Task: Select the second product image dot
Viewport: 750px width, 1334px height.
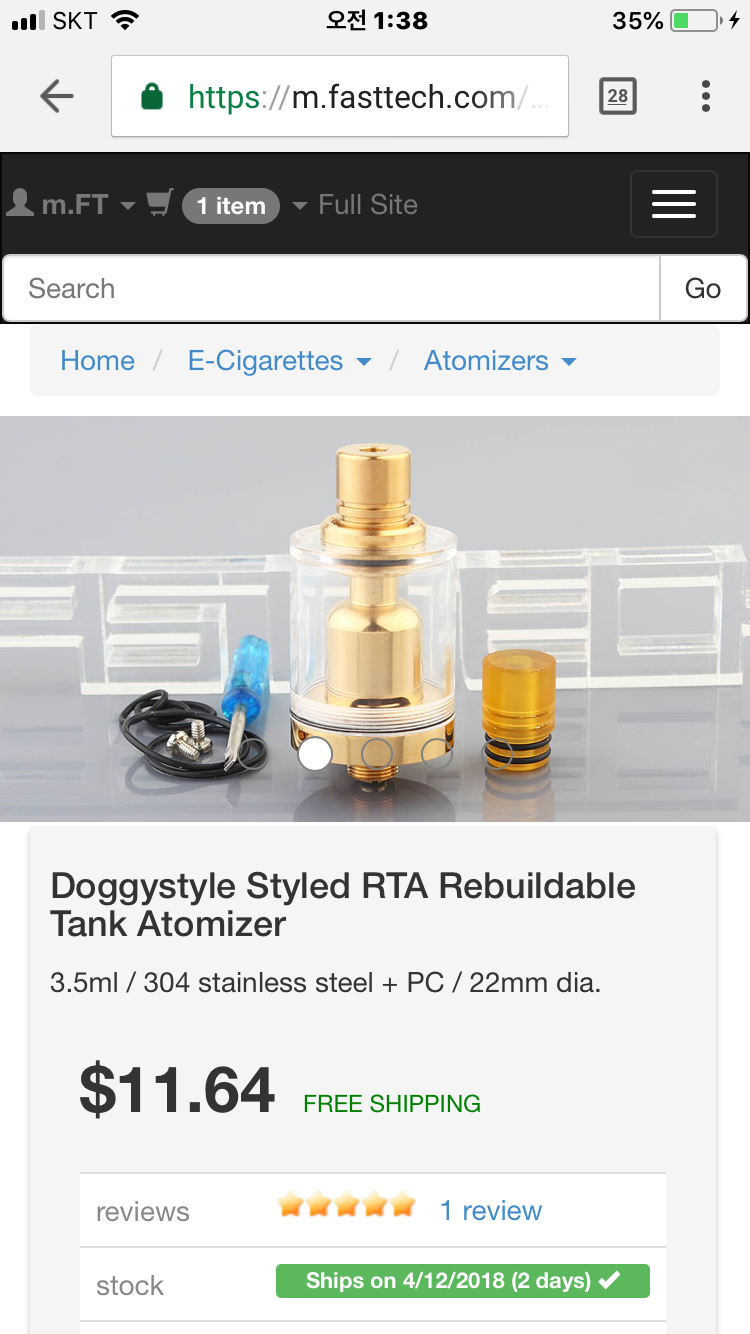Action: point(376,753)
